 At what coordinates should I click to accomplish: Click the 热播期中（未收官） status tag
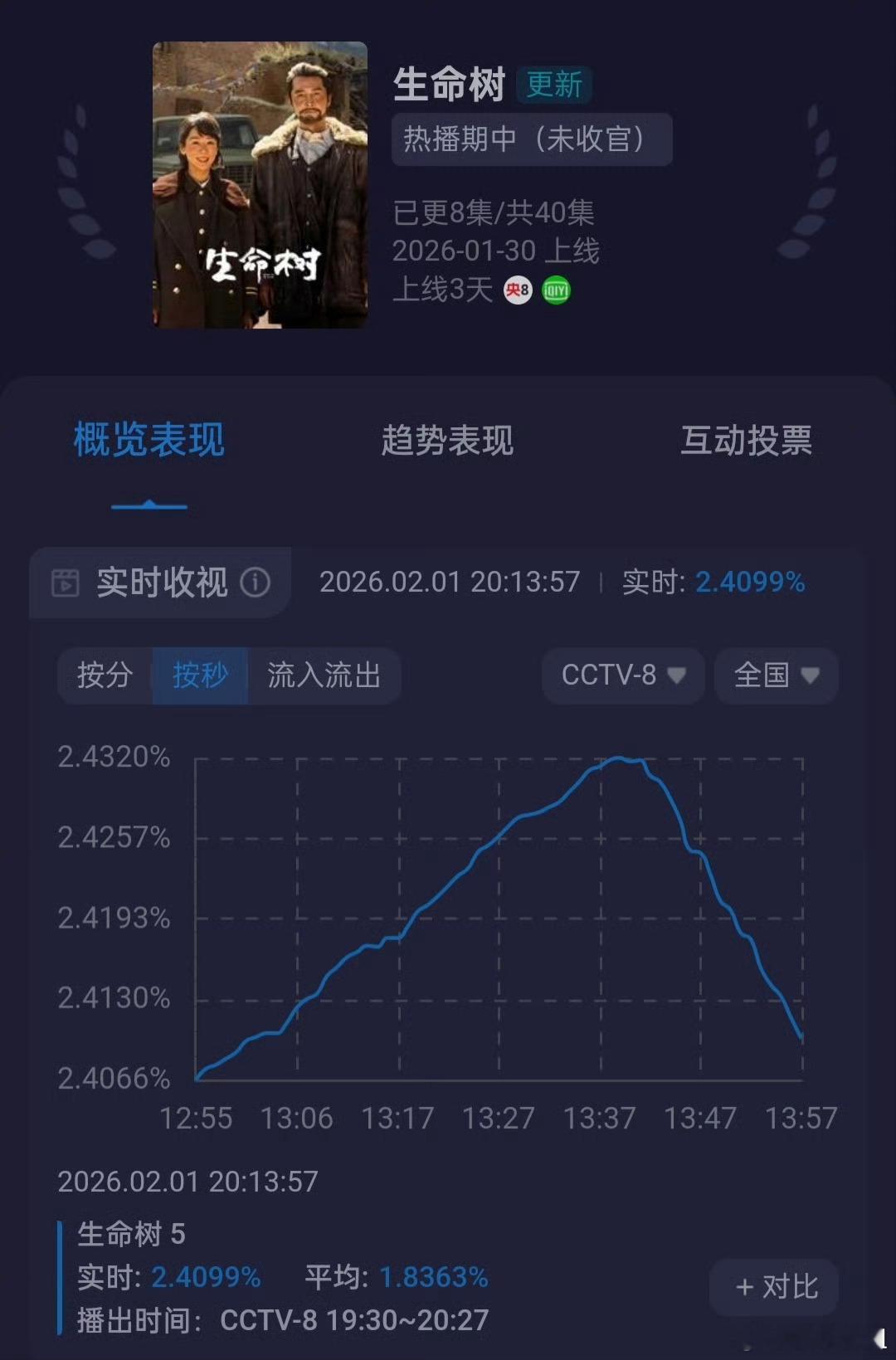pyautogui.click(x=531, y=140)
